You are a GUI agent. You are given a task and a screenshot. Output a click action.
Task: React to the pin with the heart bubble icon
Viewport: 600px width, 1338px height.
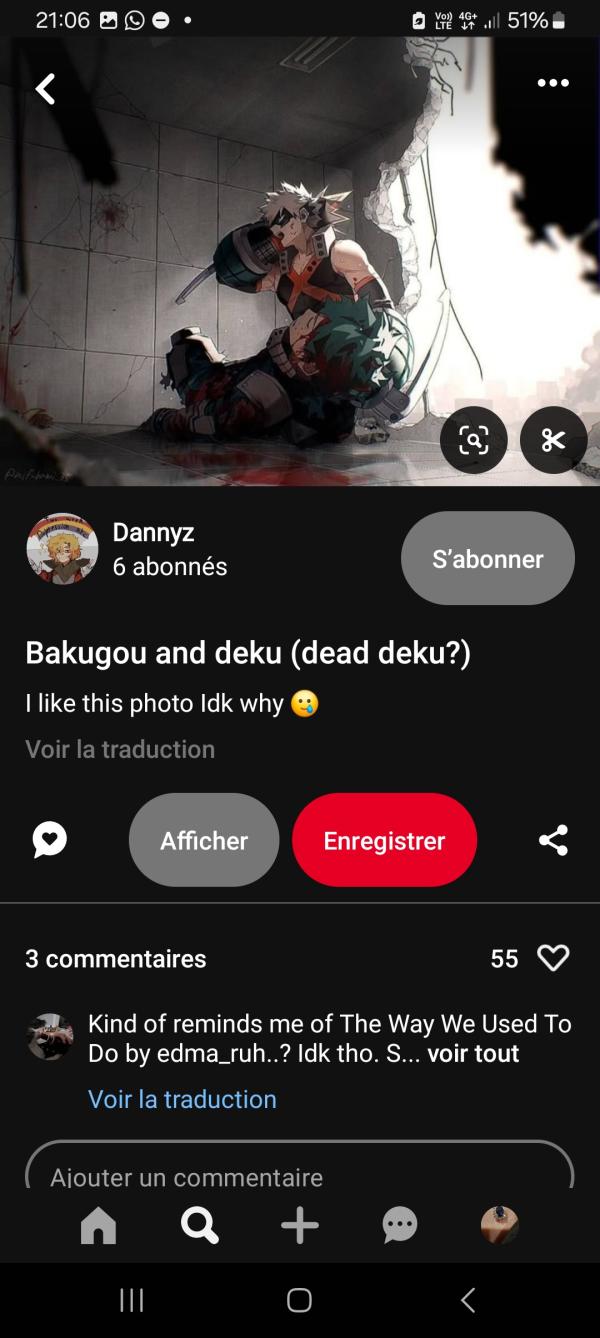click(x=50, y=840)
